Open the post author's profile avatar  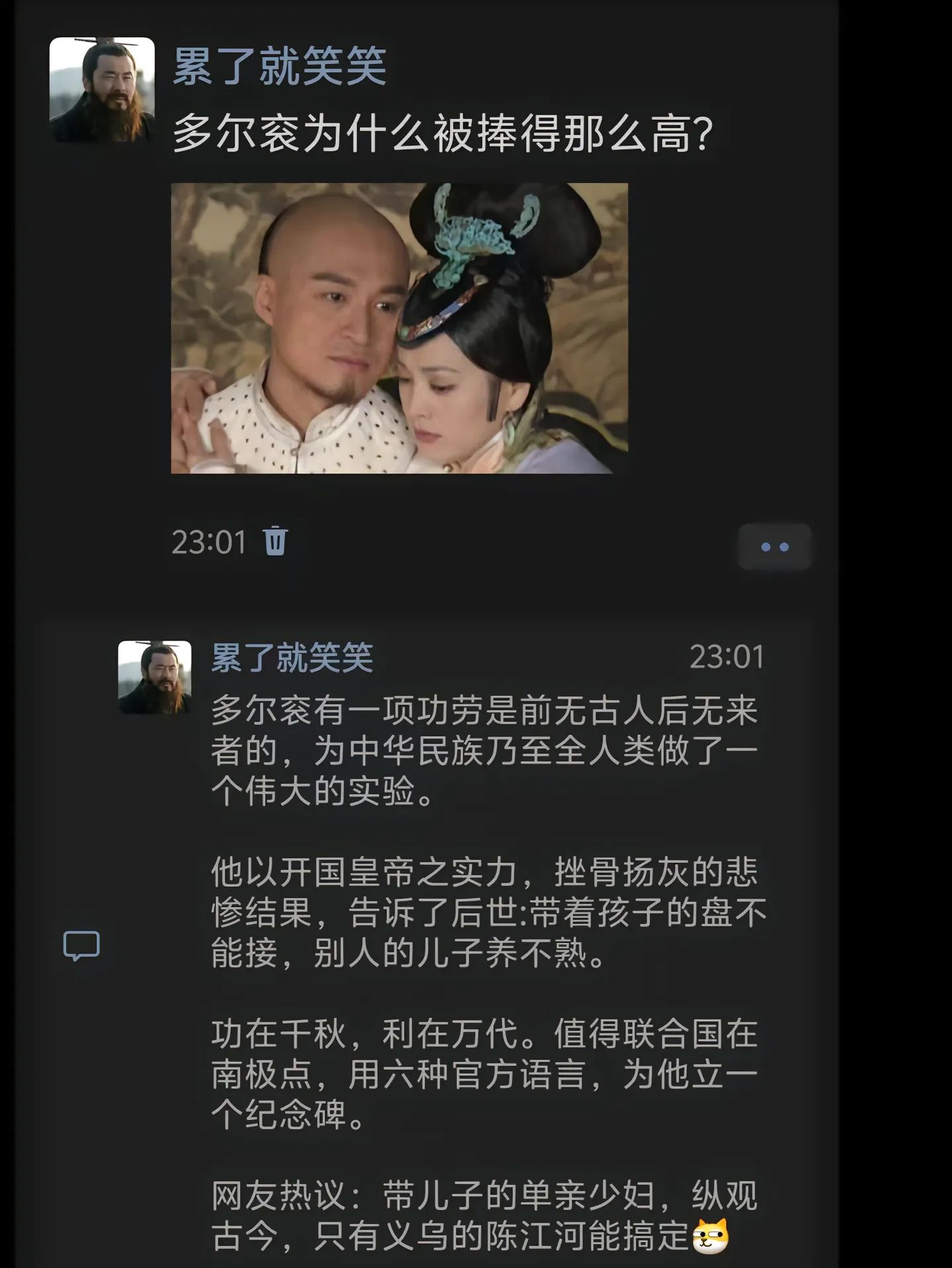pyautogui.click(x=102, y=89)
